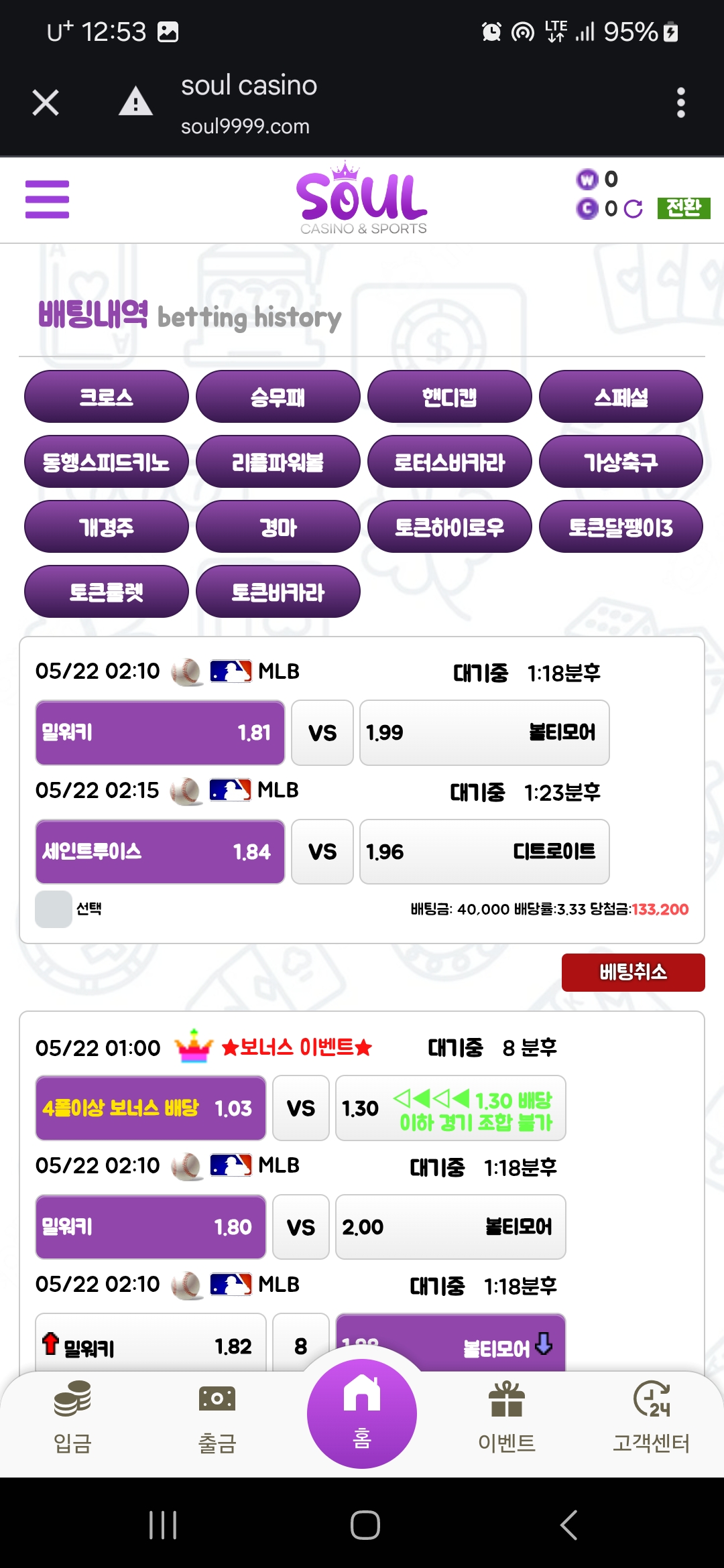The image size is (724, 1568).
Task: Select the 스페셜 category
Action: click(x=621, y=397)
